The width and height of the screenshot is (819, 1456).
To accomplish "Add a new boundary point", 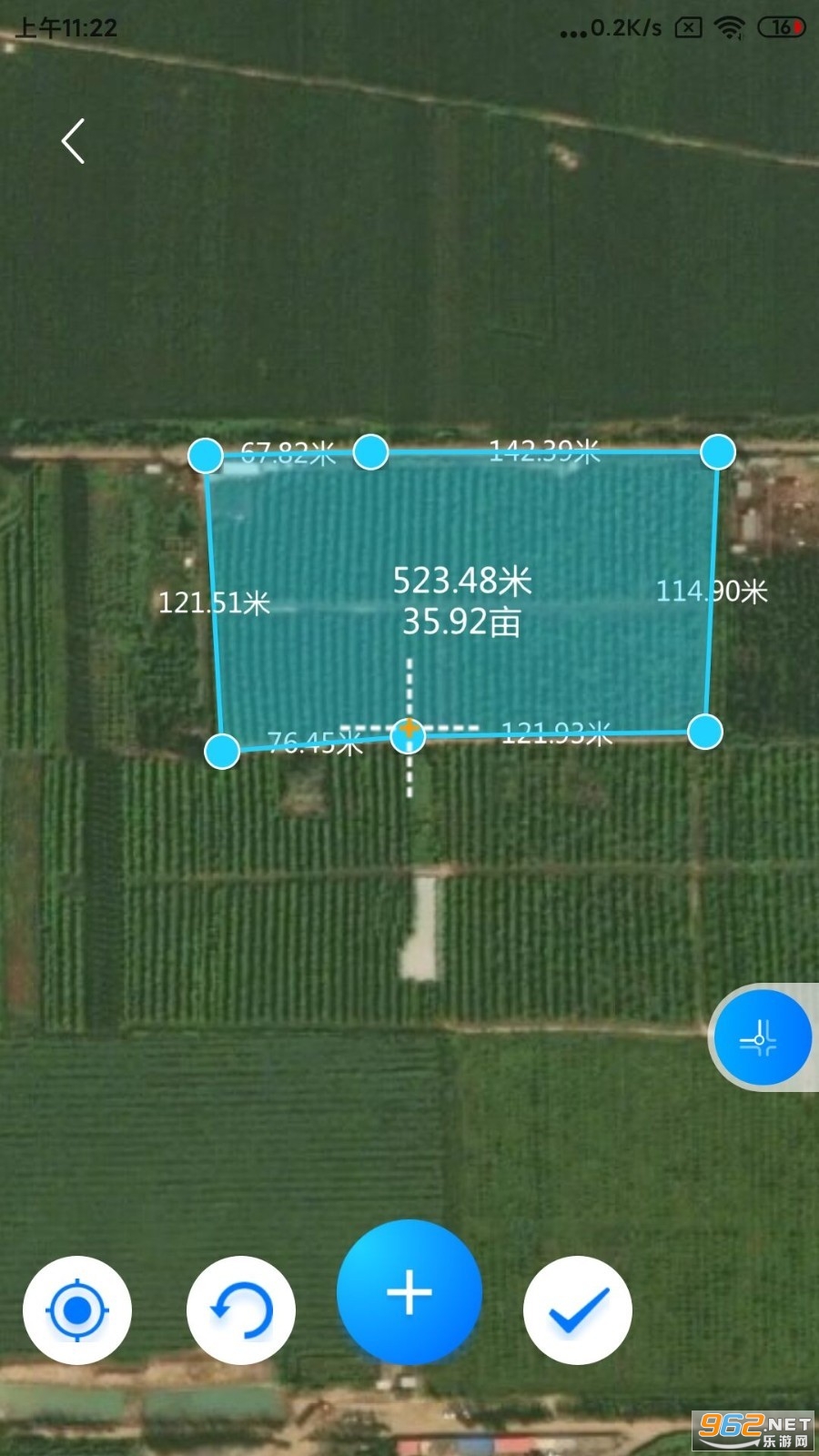I will [x=409, y=1292].
